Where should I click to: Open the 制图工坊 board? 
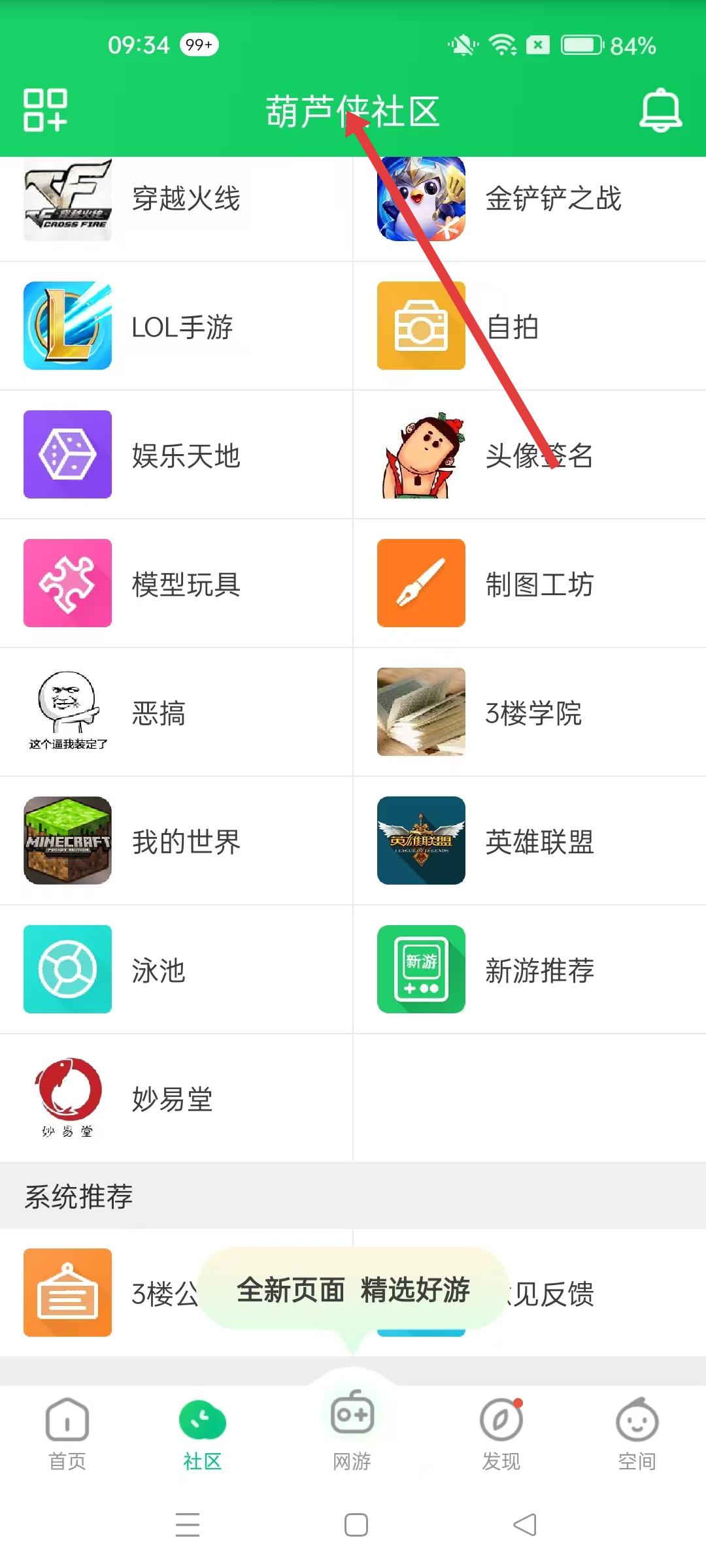click(529, 583)
